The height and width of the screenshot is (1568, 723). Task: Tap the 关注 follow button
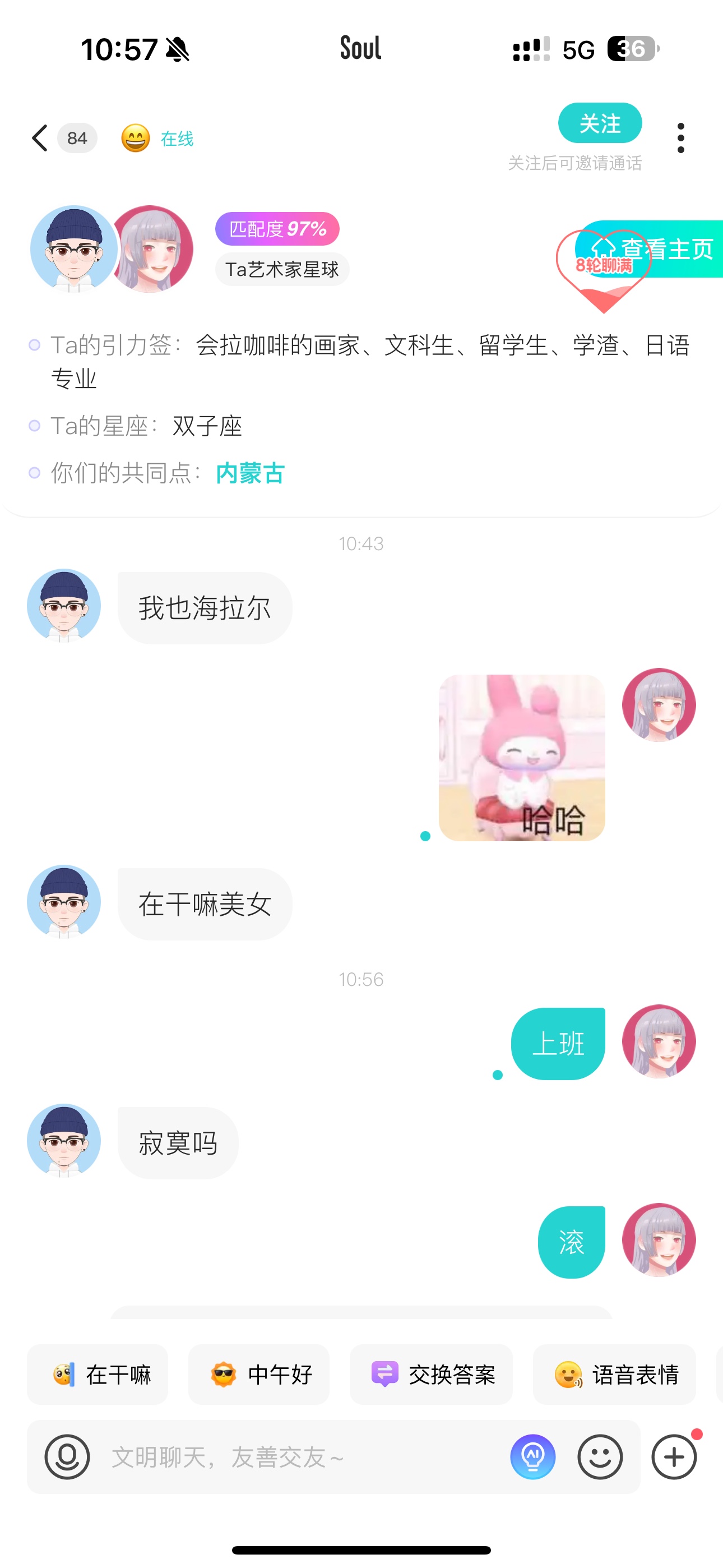point(600,123)
